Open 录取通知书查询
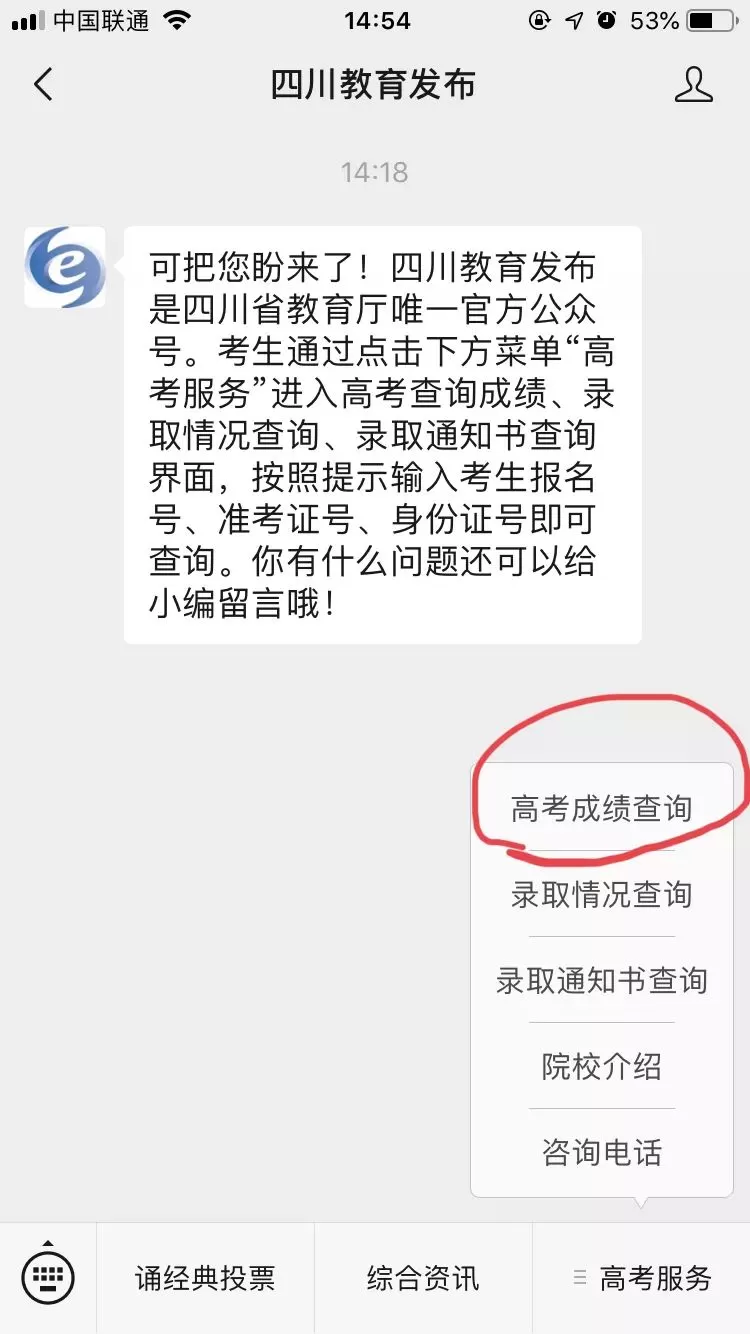 pyautogui.click(x=601, y=980)
